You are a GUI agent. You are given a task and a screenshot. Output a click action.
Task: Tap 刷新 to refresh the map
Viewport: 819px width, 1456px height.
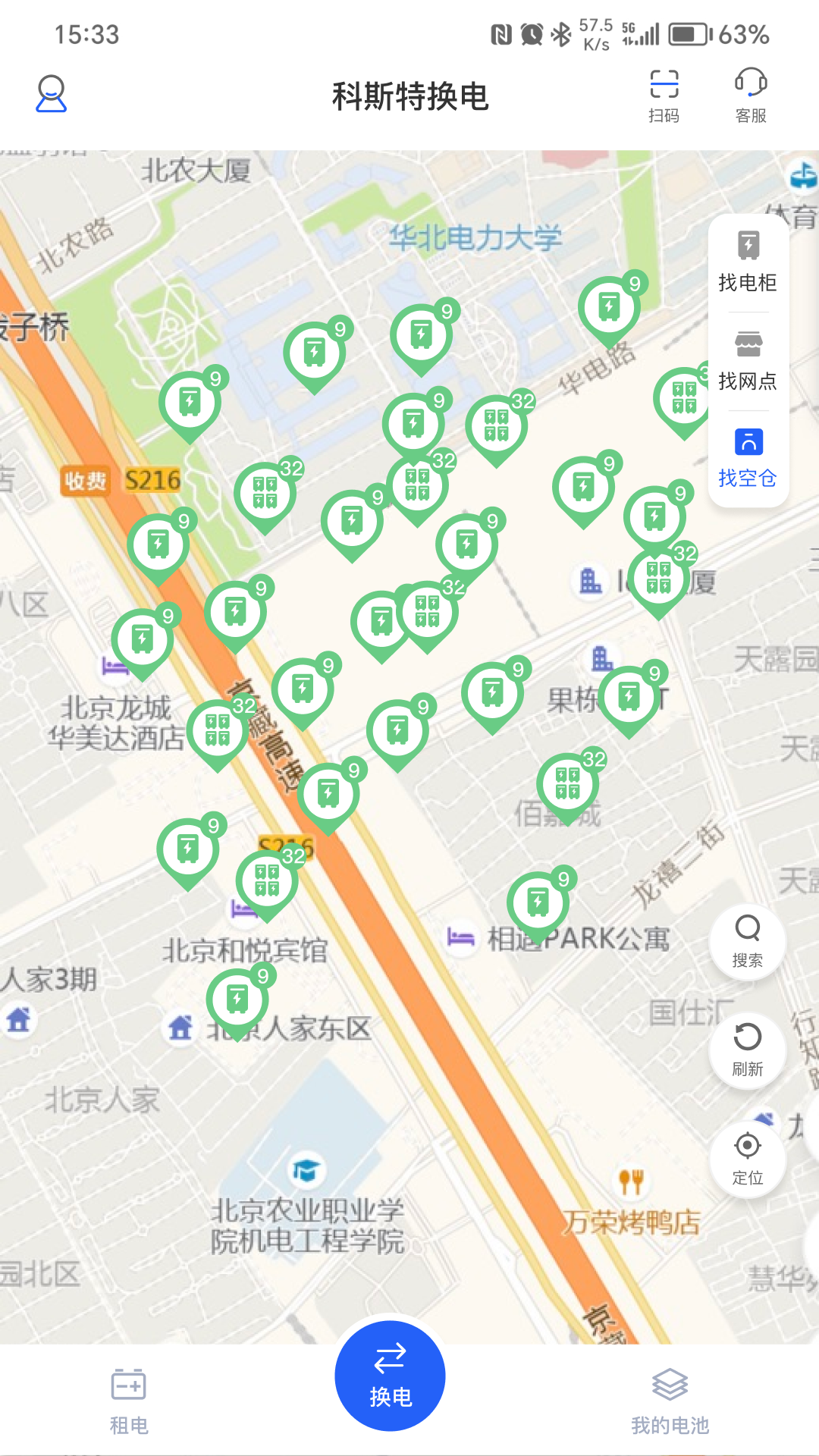748,1050
